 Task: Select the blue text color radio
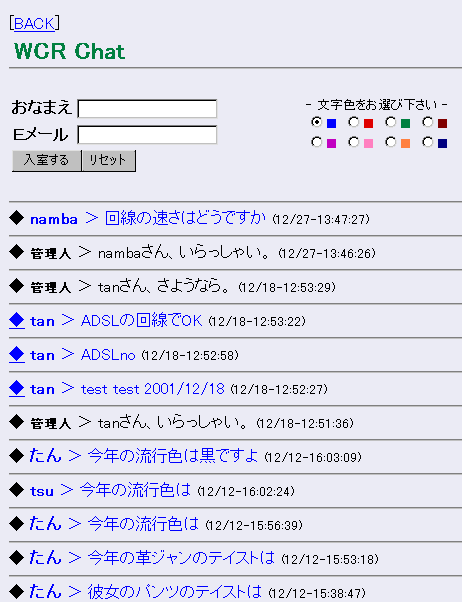(316, 122)
